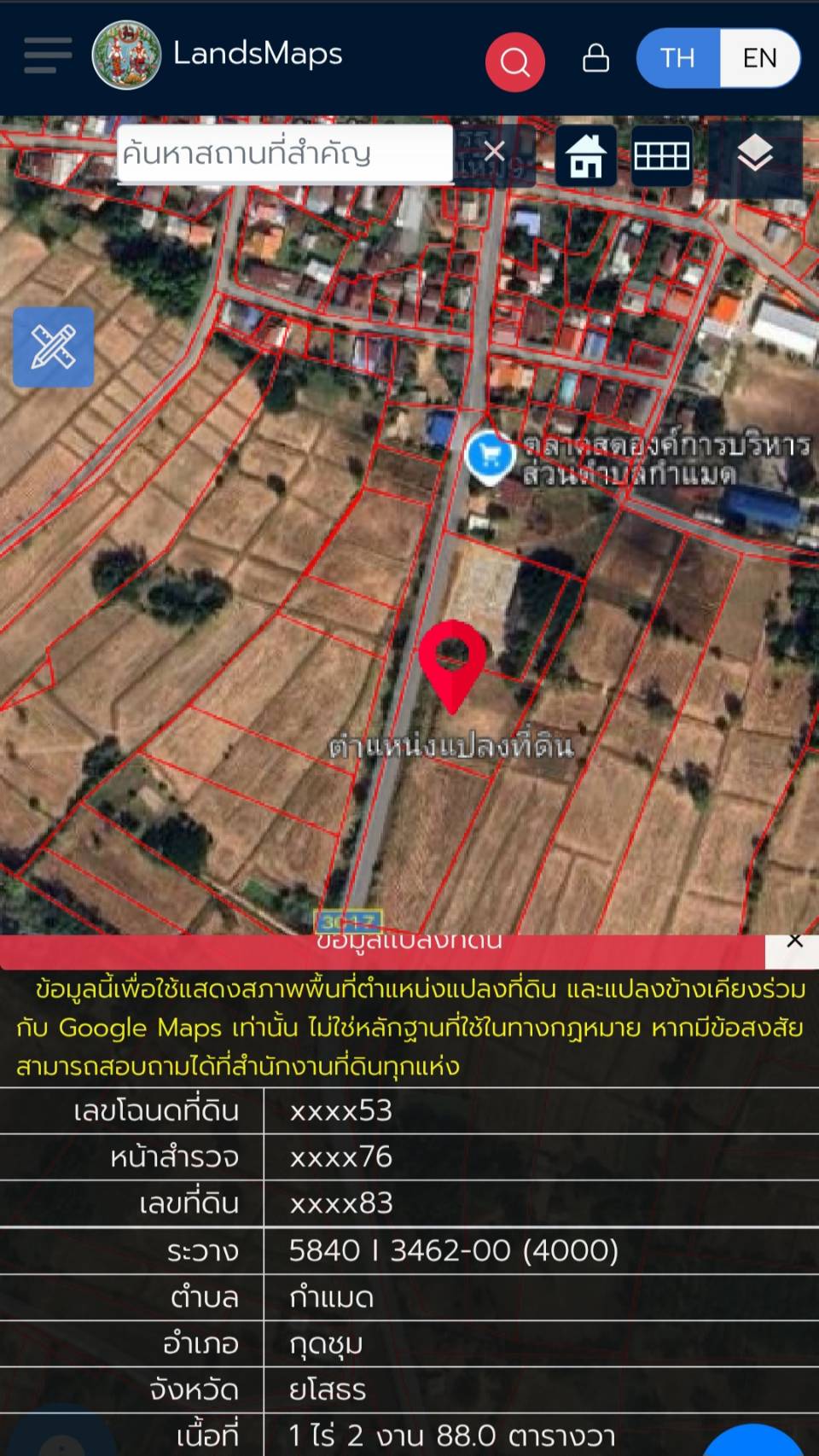
Task: Click inside the place search field
Action: [284, 154]
